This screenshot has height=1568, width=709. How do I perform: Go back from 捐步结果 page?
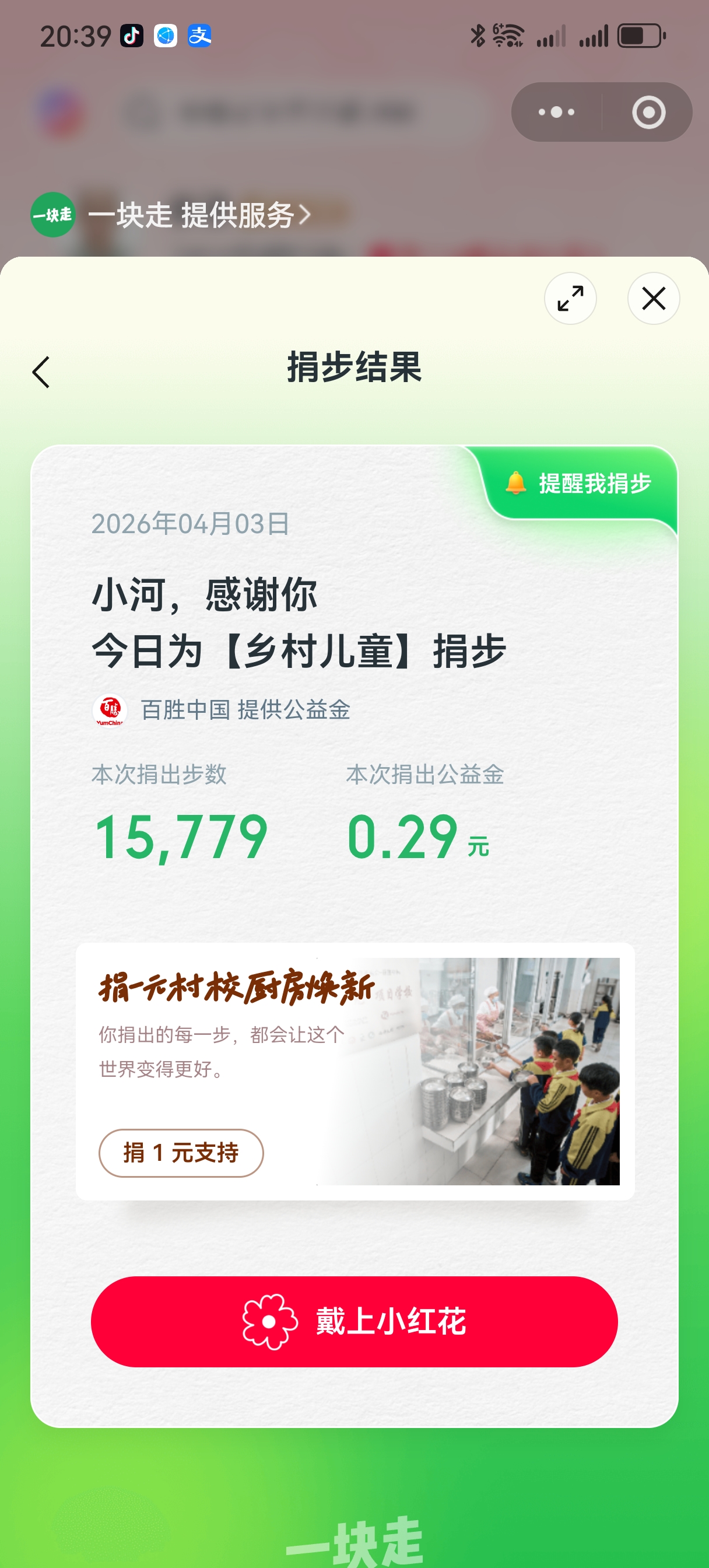click(41, 372)
